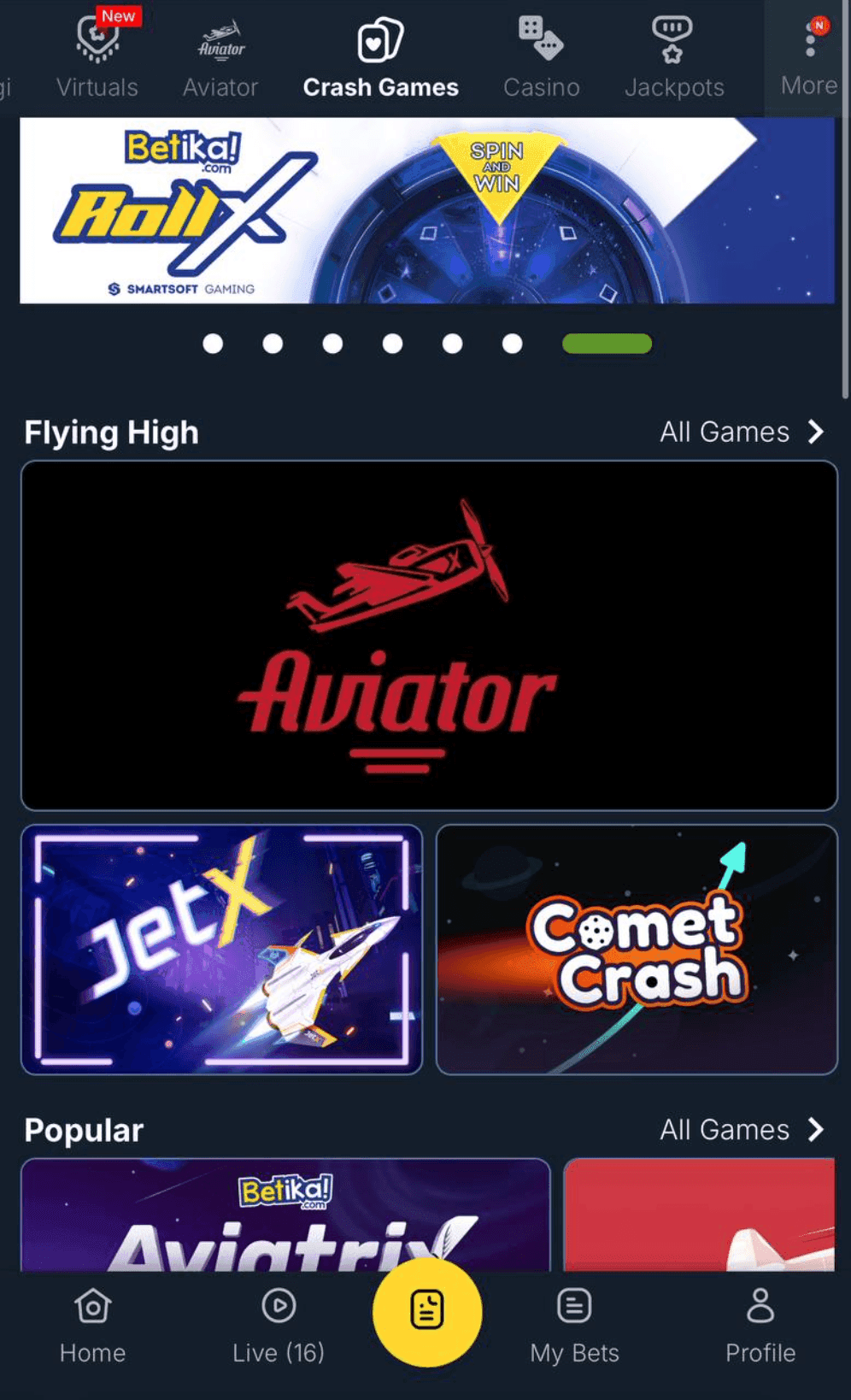Select the first carousel indicator dot
Screen dimensions: 851x1400
tap(214, 344)
